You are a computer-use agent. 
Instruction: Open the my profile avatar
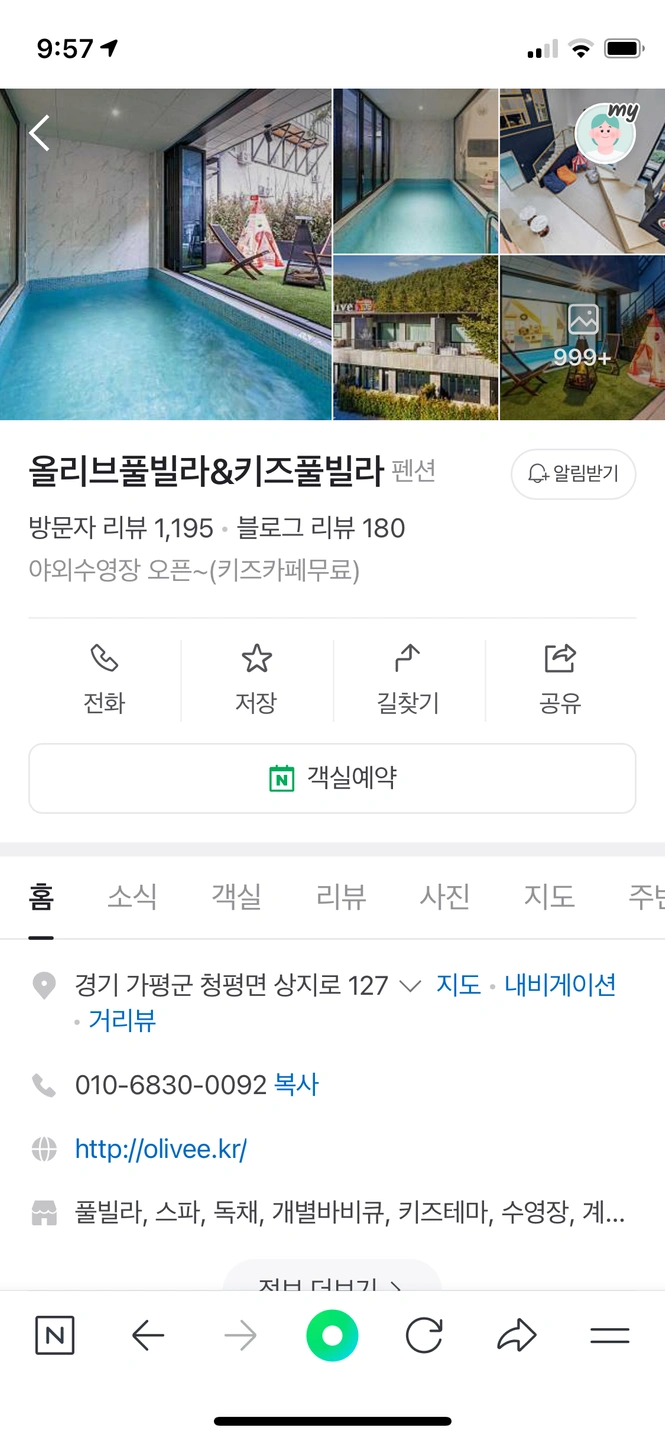tap(606, 134)
